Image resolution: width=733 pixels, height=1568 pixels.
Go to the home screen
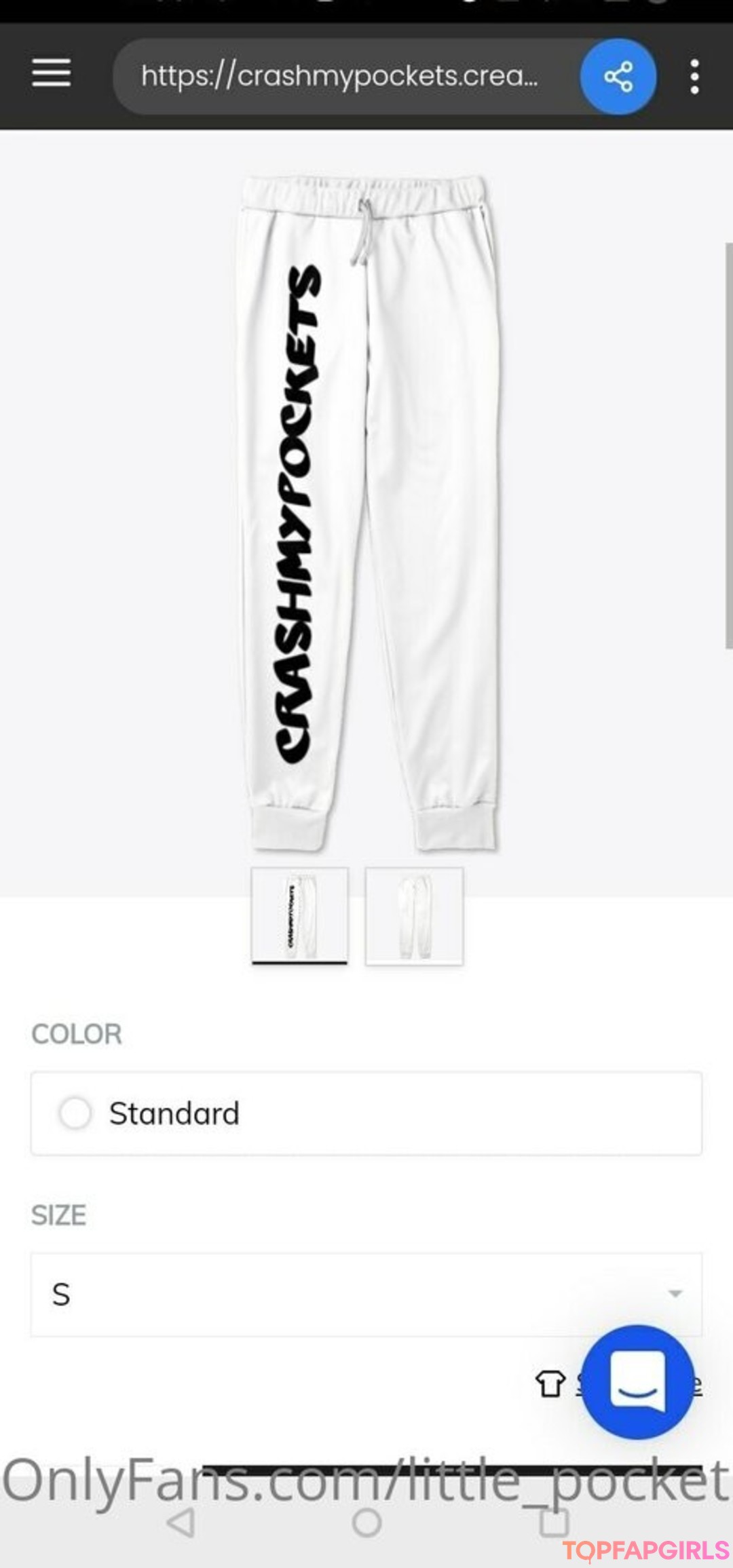coord(366,1523)
